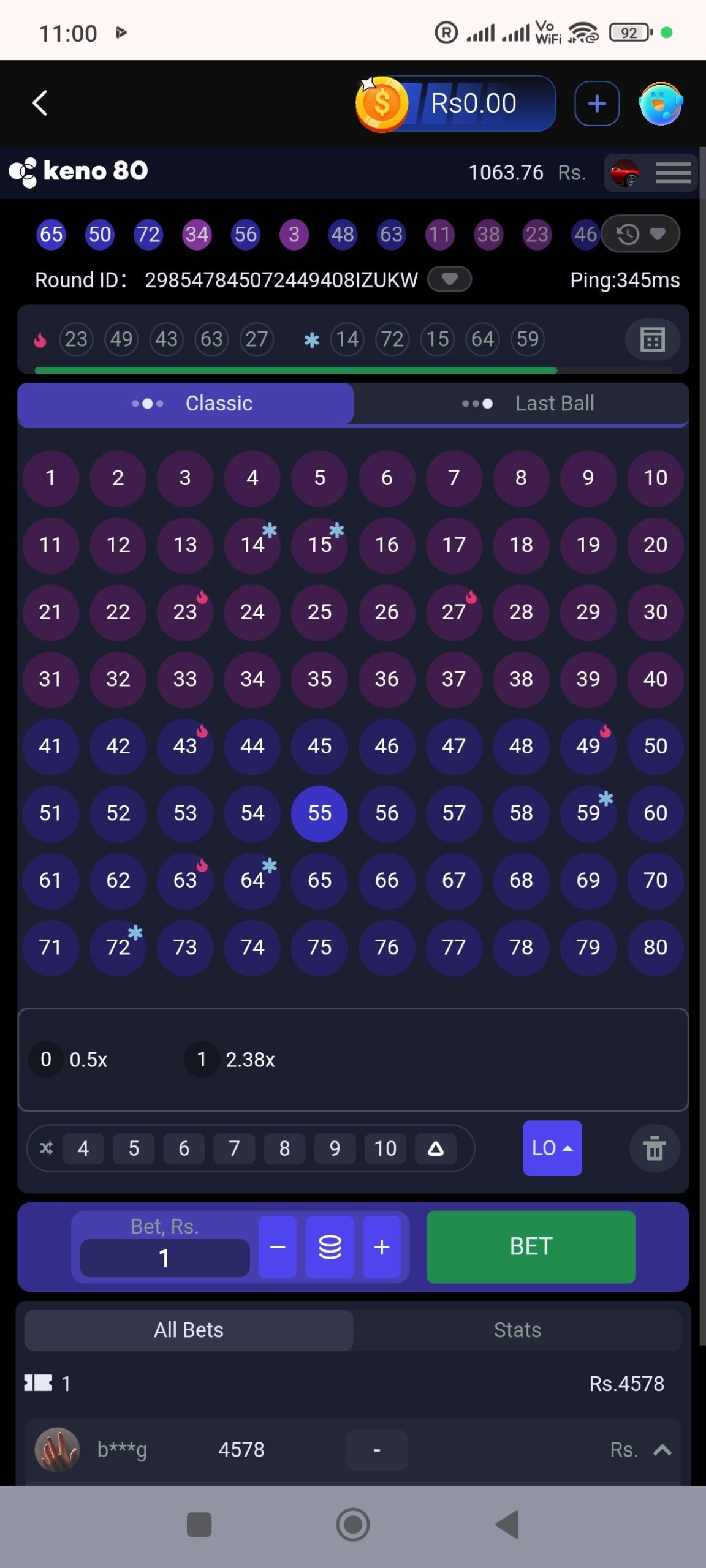
Task: Select number 23 on the grid
Action: click(185, 612)
